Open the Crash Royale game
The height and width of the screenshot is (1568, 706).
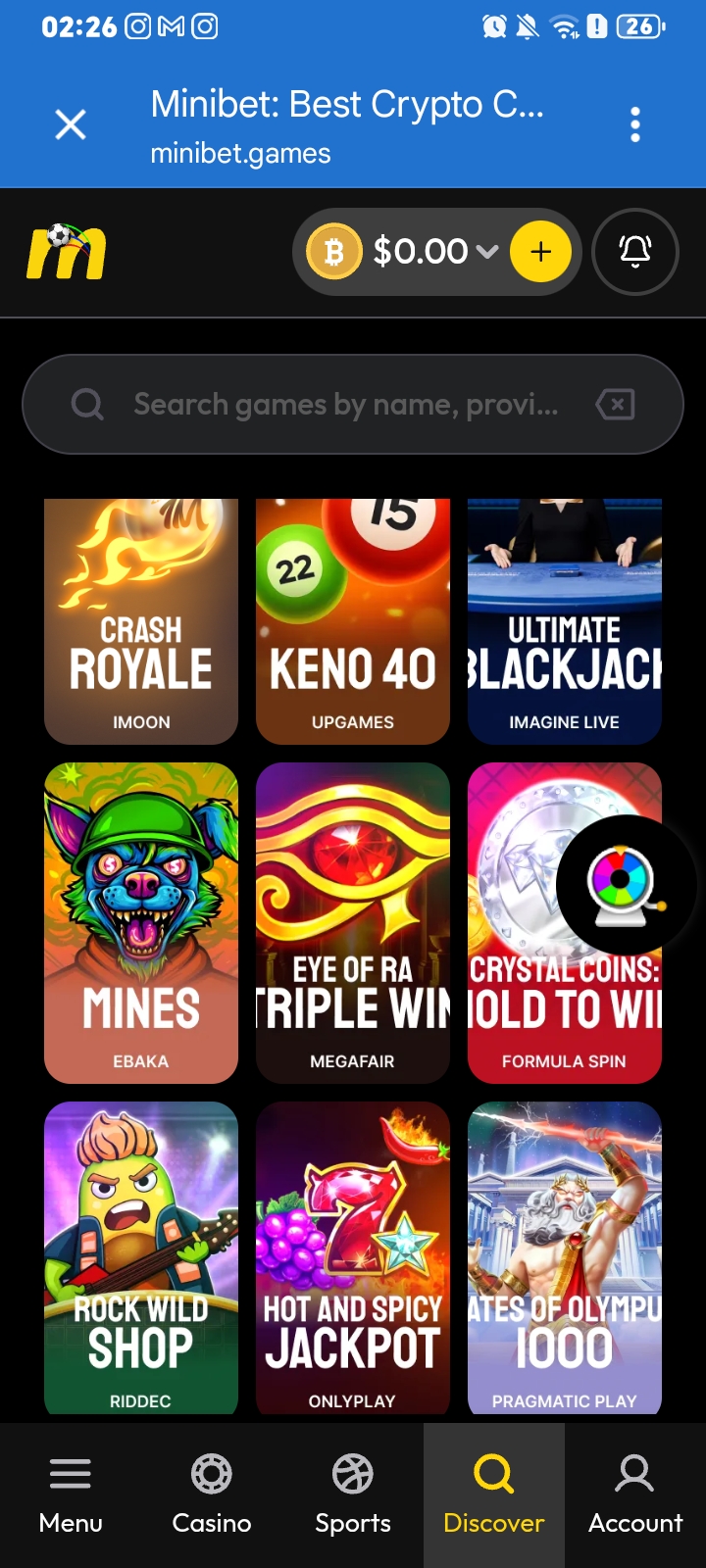pos(141,621)
